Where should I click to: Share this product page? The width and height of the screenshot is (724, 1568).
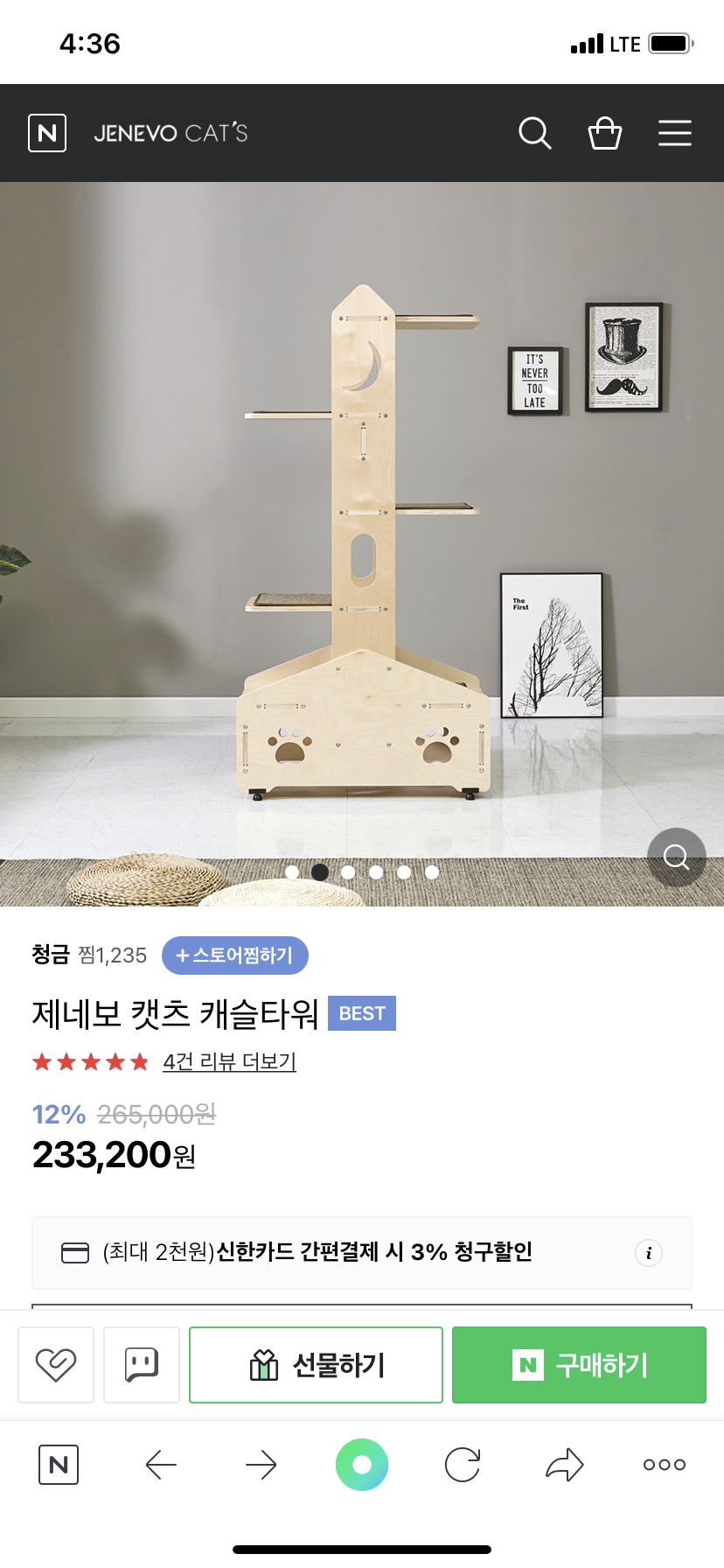[x=564, y=1465]
